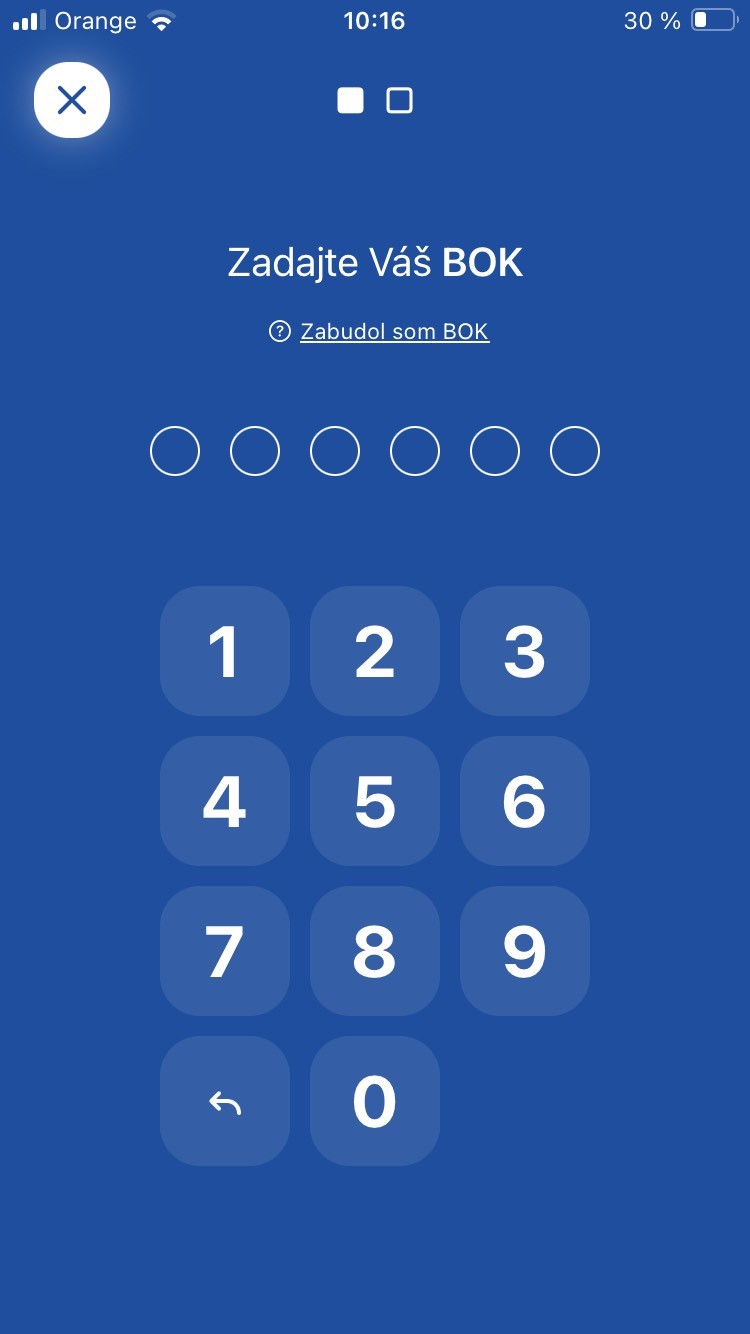
Task: Enter digit 1 on the keypad
Action: coord(225,651)
